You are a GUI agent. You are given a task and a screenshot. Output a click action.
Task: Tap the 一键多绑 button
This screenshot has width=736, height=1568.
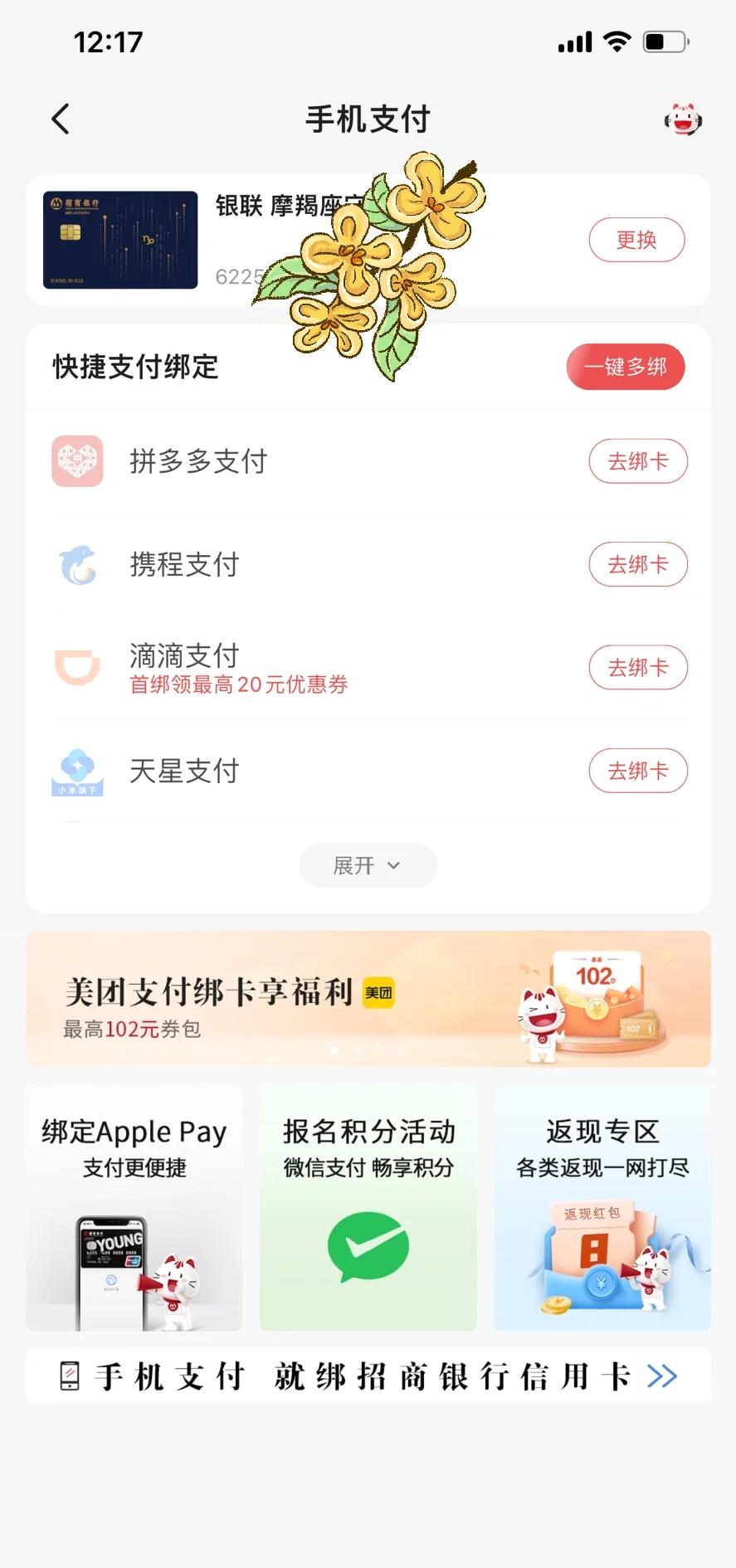coord(625,367)
